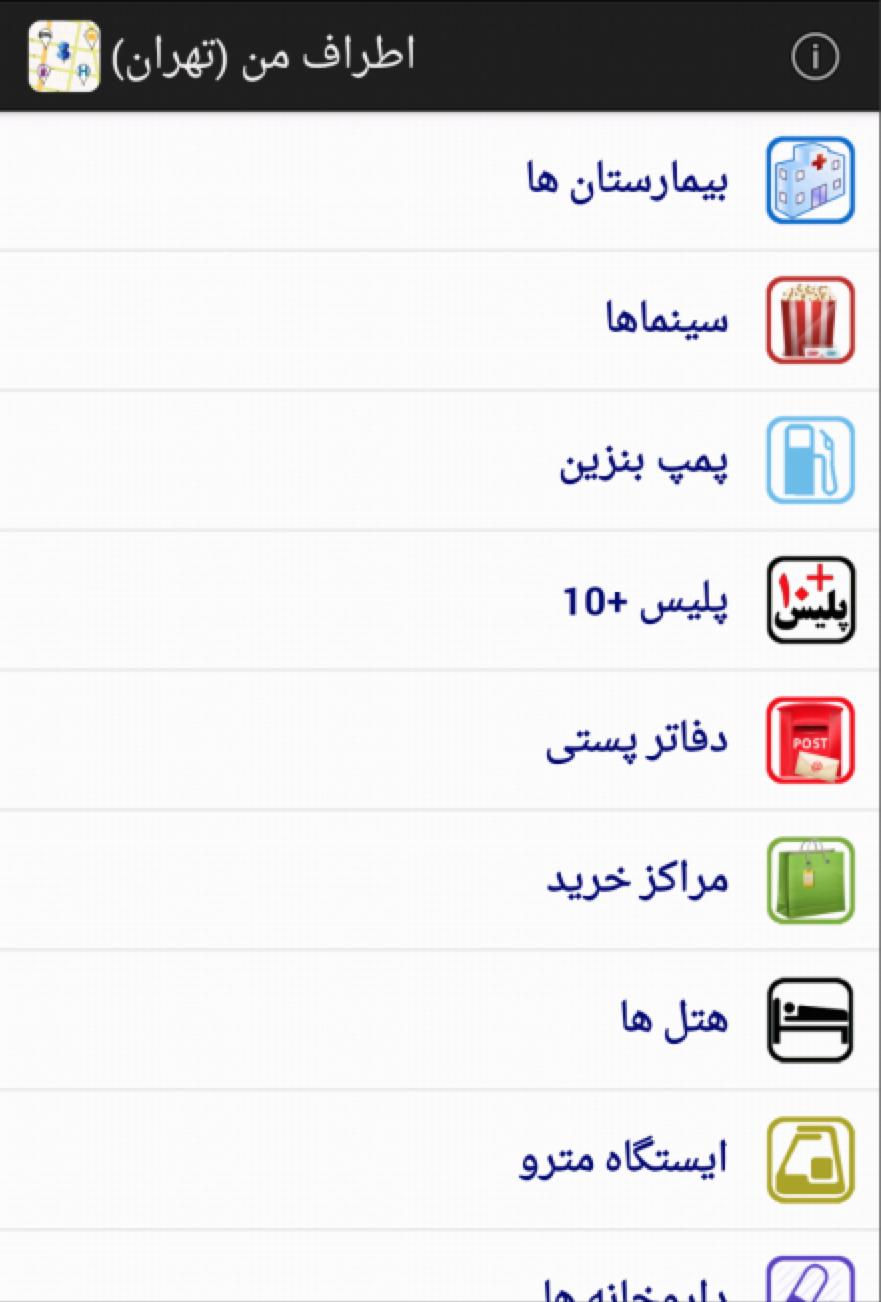The image size is (881, 1302).
Task: Open the پلیس +10 services list
Action: (x=440, y=598)
